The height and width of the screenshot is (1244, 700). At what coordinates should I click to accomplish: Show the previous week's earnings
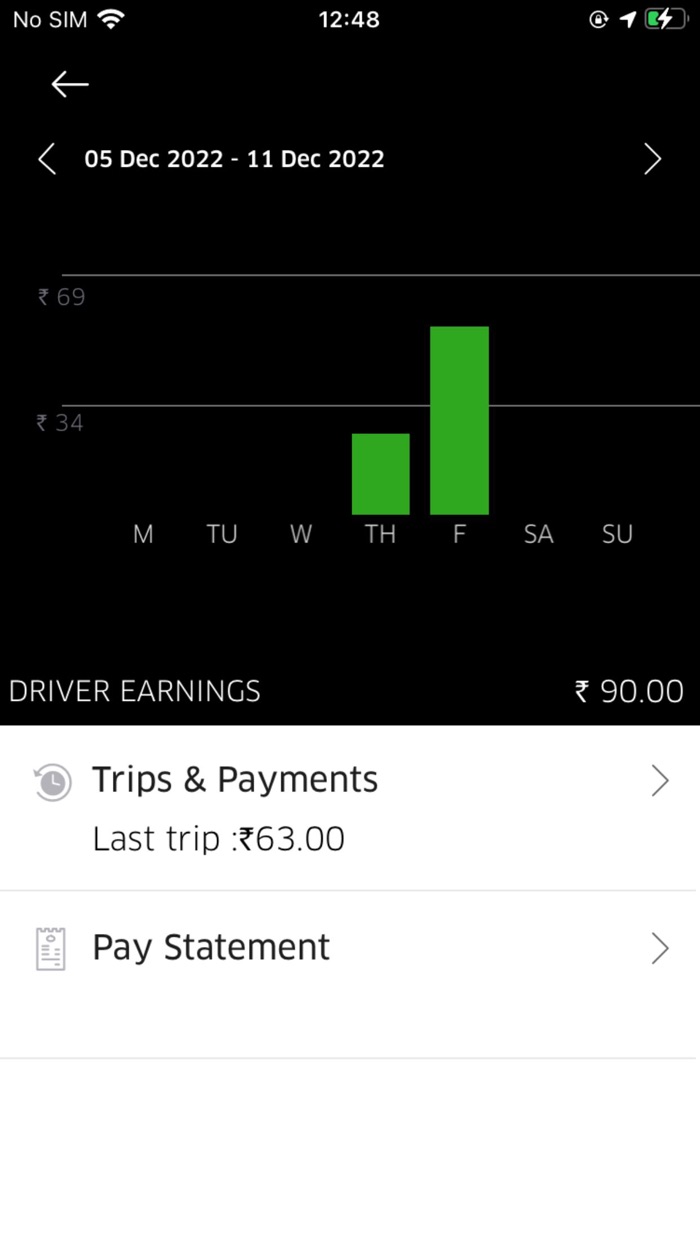coord(47,159)
